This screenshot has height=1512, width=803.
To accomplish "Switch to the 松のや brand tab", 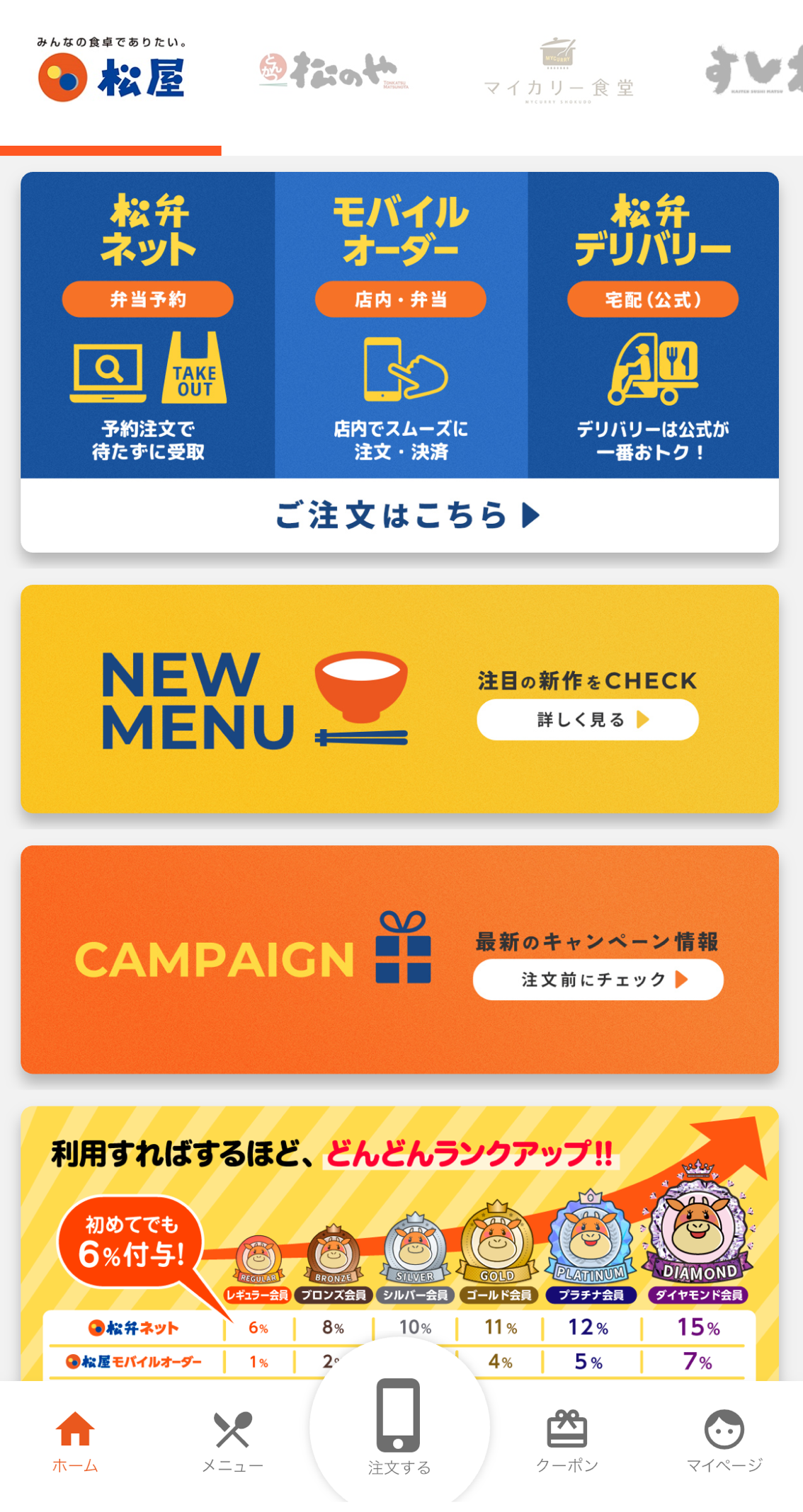I will pyautogui.click(x=333, y=72).
